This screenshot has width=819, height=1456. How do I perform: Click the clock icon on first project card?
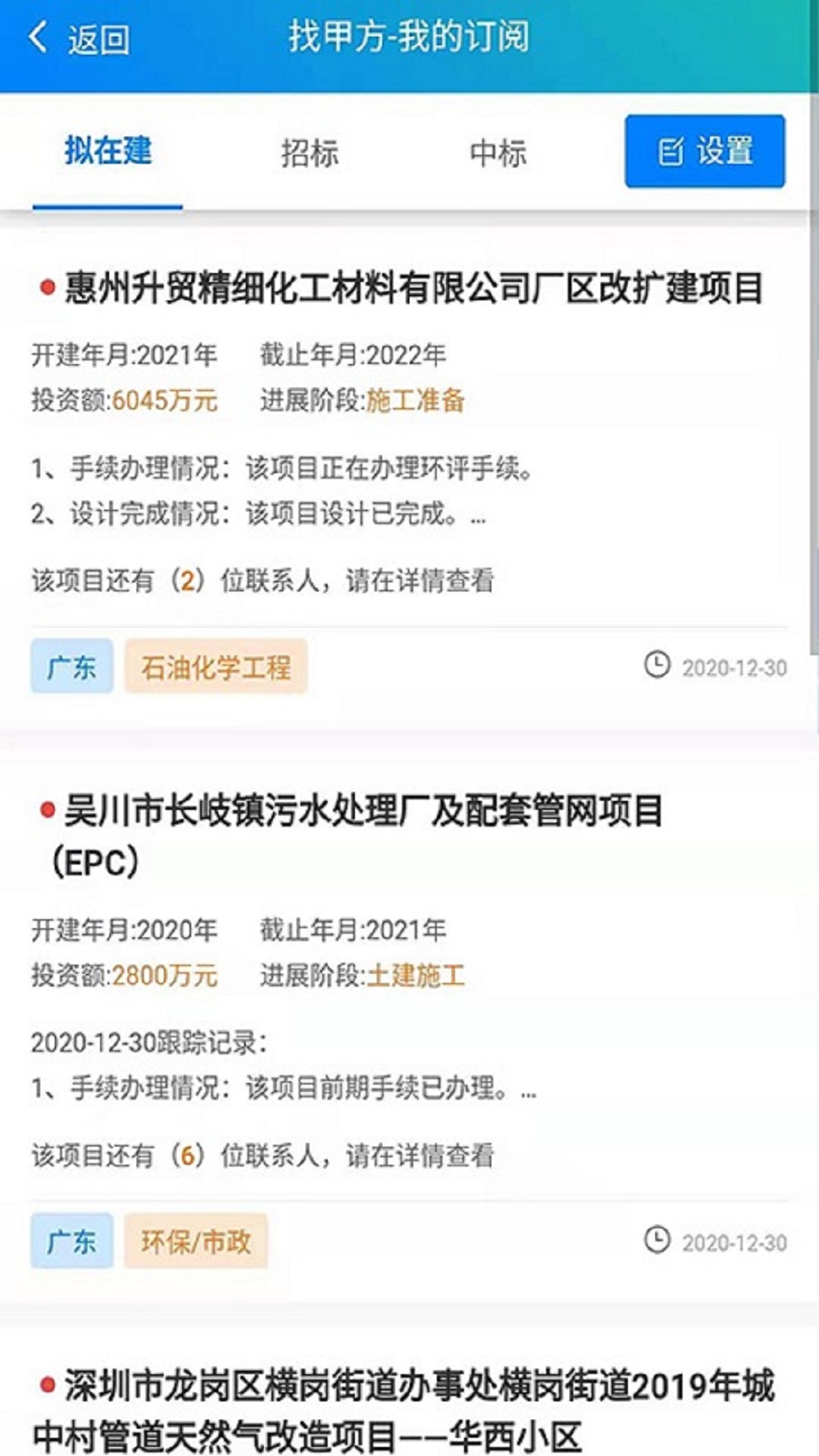pyautogui.click(x=658, y=665)
